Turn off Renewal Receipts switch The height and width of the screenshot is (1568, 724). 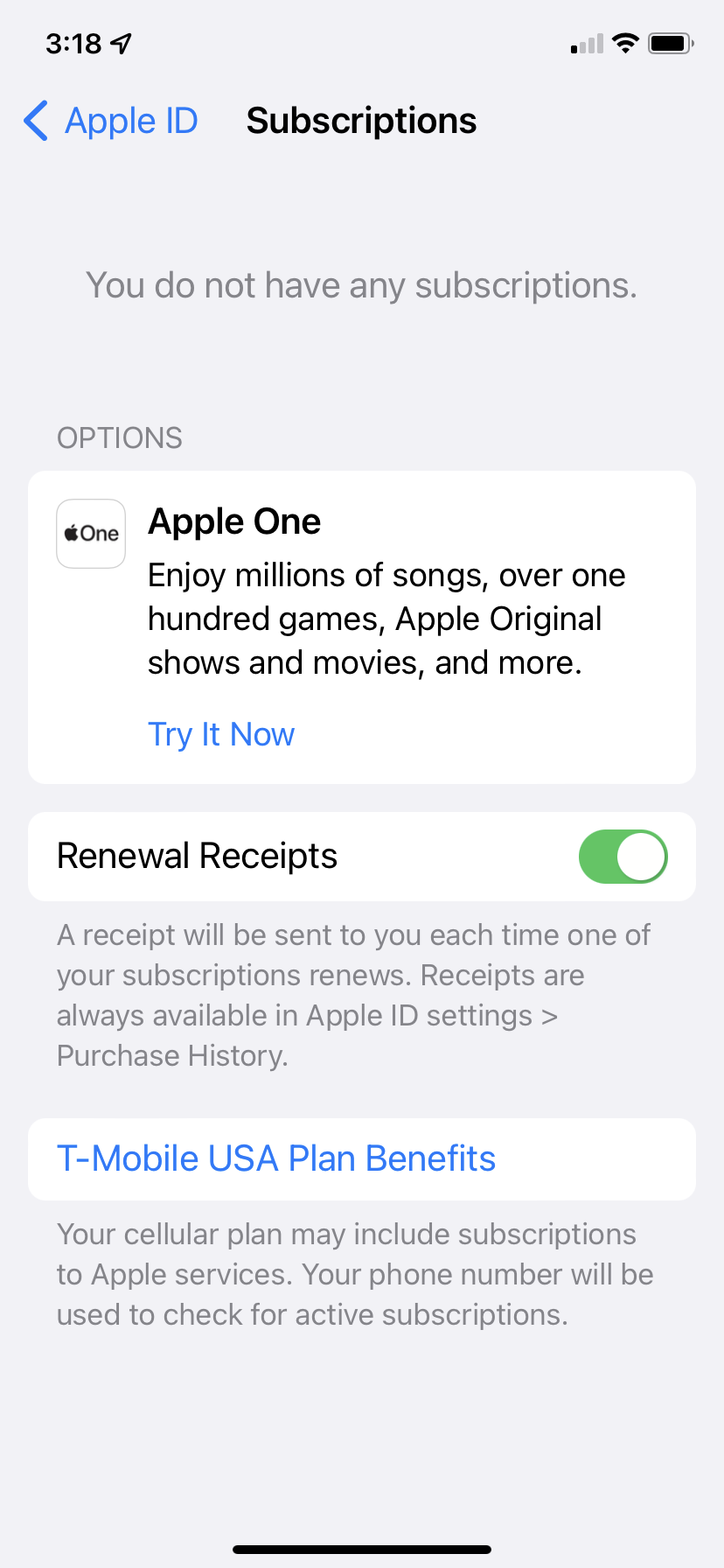623,857
